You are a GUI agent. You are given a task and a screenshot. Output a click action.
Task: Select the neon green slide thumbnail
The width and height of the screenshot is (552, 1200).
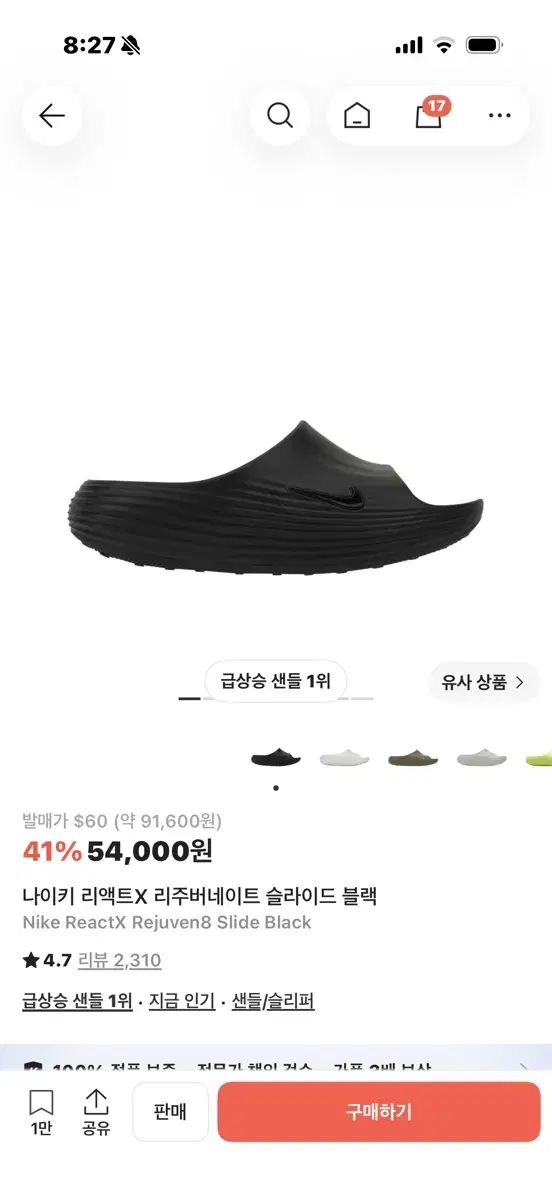(x=538, y=758)
